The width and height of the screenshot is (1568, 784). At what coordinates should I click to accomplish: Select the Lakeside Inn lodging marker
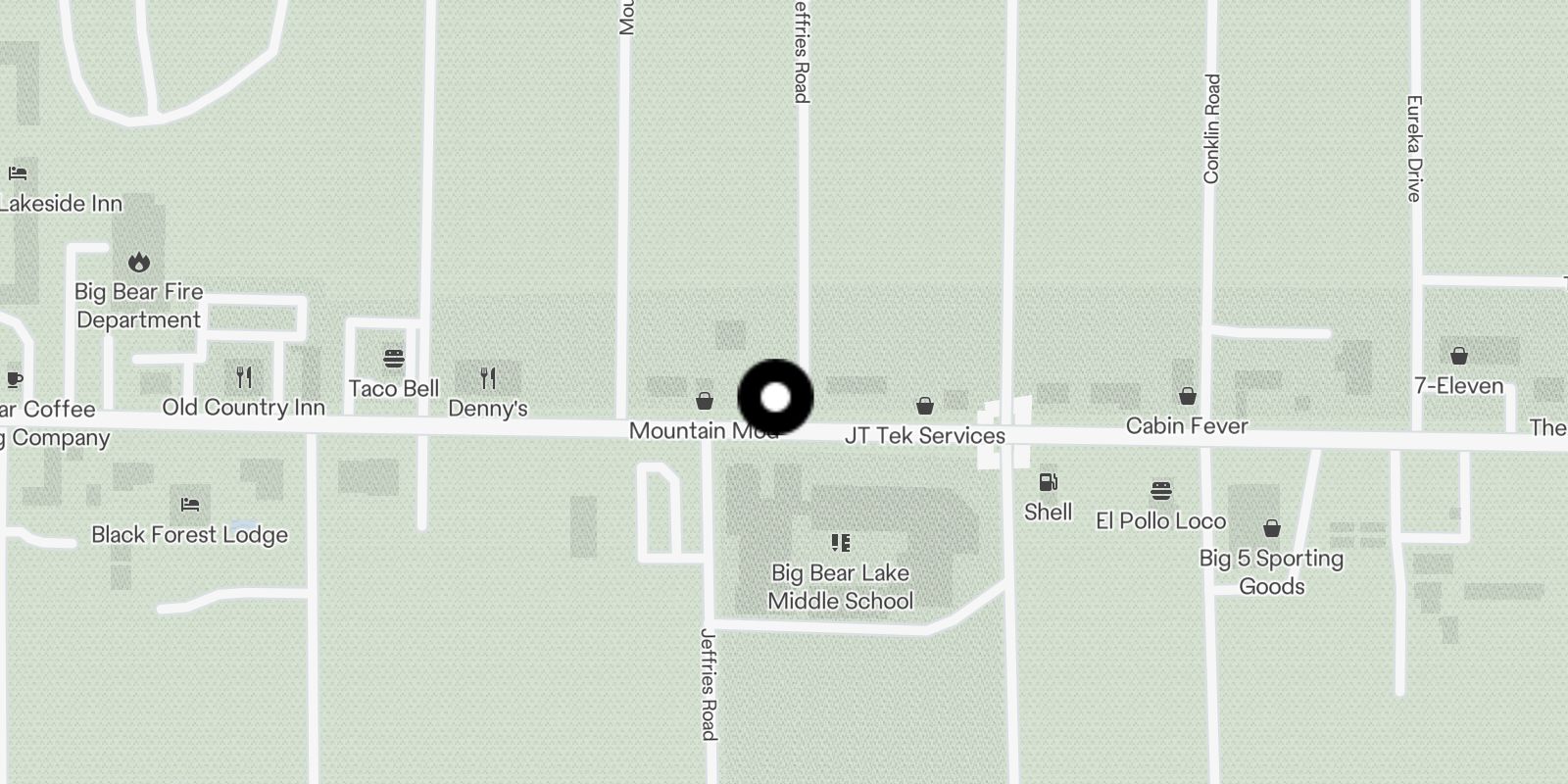[18, 174]
